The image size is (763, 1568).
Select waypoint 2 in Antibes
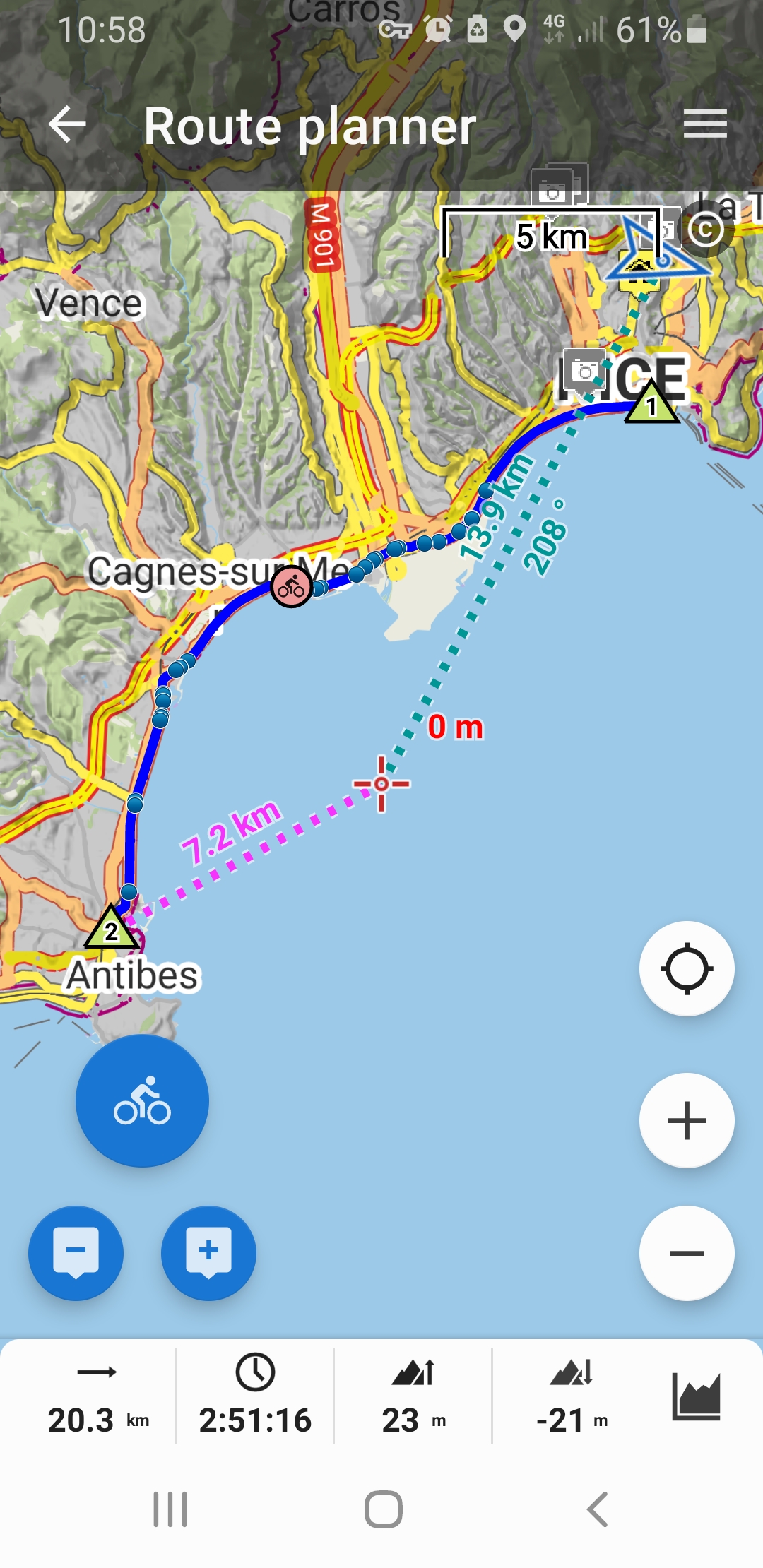111,929
